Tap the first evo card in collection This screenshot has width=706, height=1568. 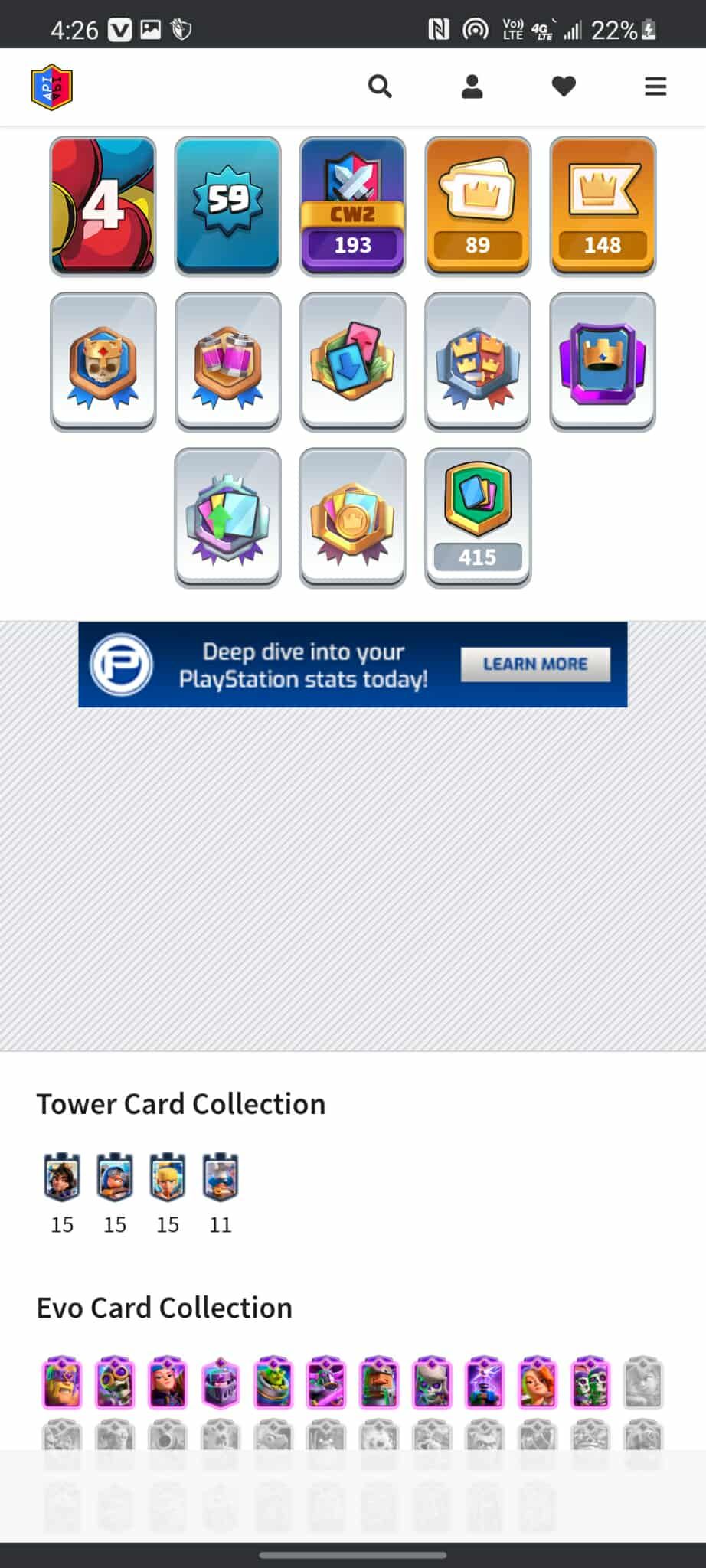tap(62, 1383)
